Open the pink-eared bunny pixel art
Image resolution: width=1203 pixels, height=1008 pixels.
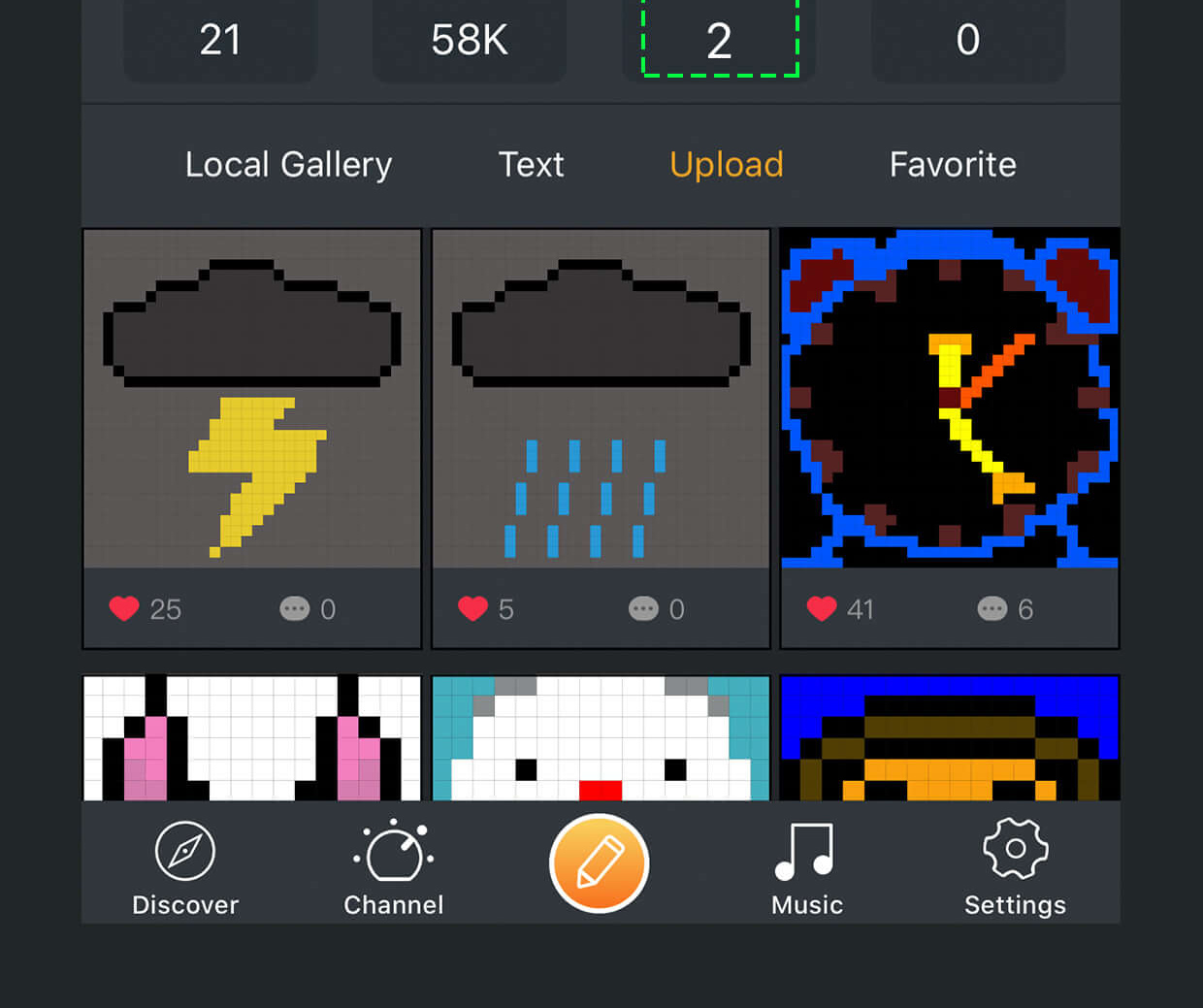(x=252, y=738)
